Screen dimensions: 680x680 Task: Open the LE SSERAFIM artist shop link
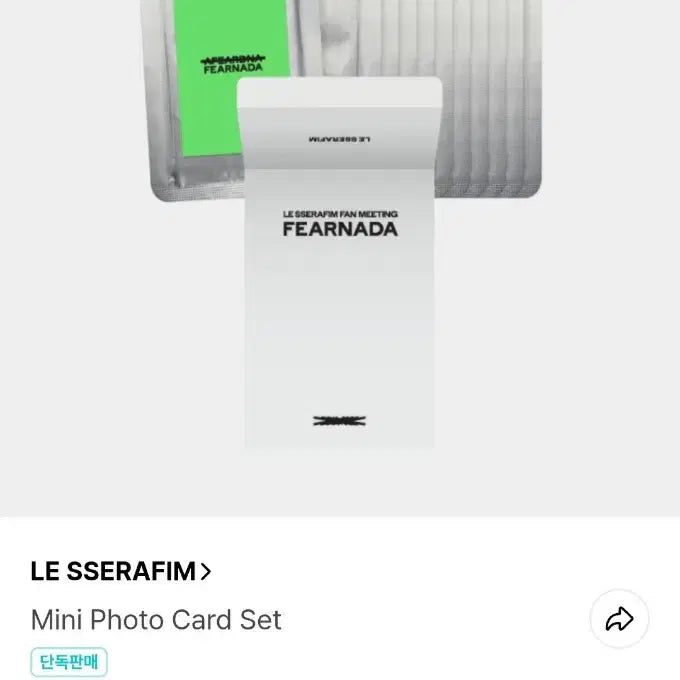[121, 572]
